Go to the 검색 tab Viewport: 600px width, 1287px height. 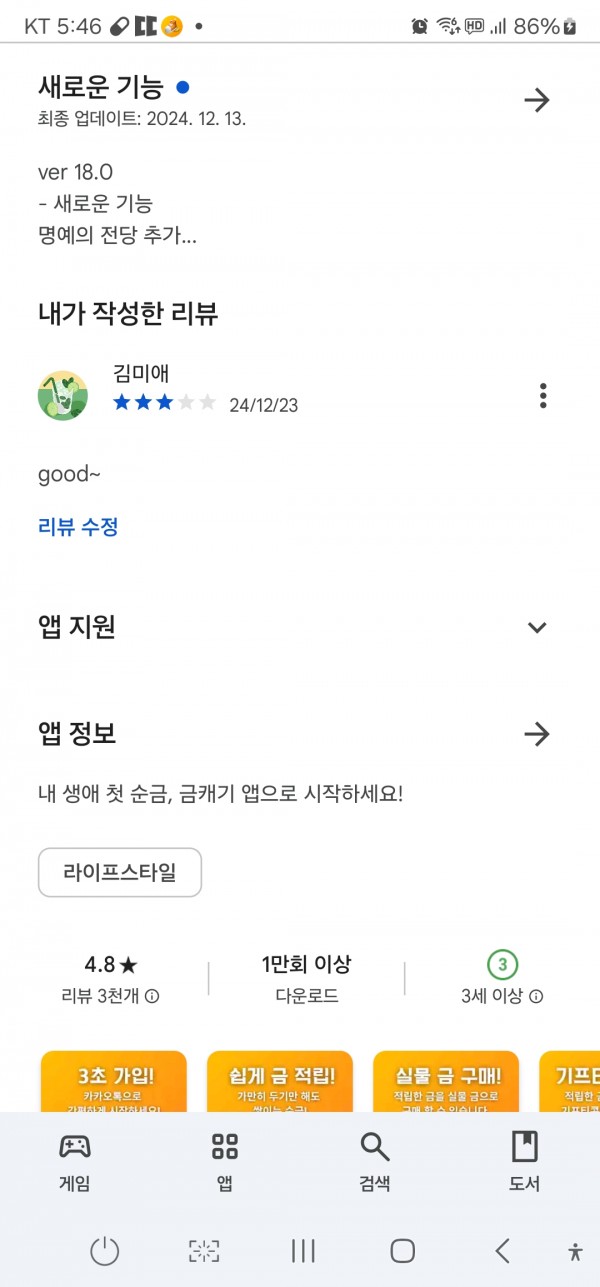click(375, 1162)
